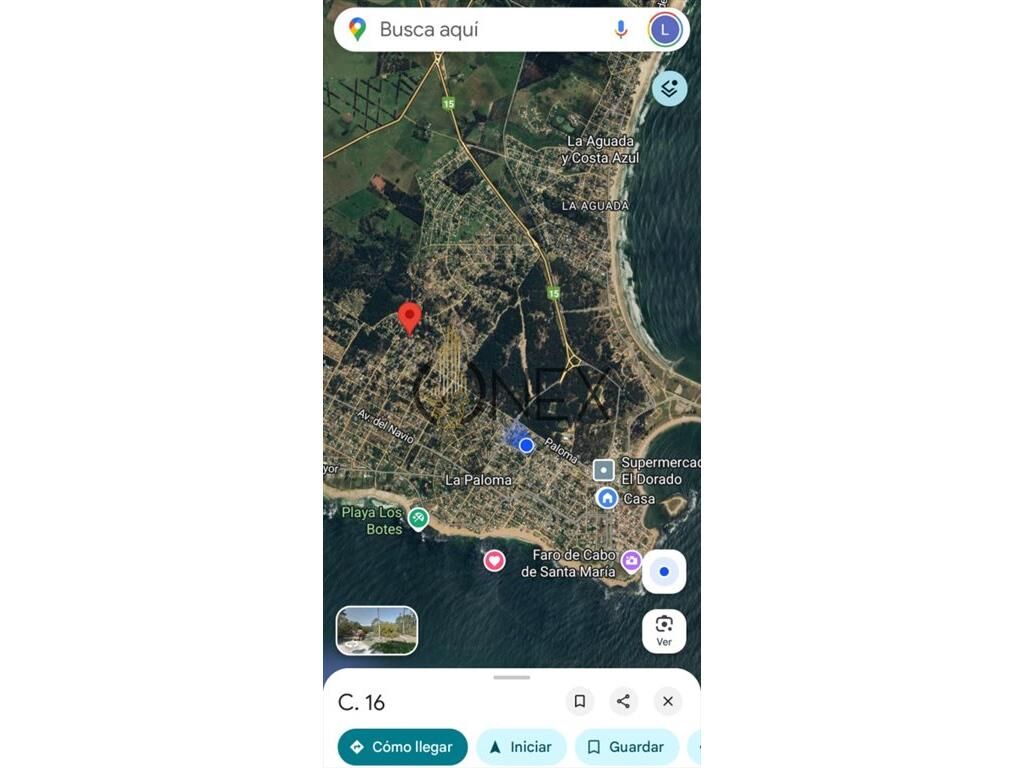Save C. 16 with the bookmark icon
The height and width of the screenshot is (768, 1024).
point(580,701)
